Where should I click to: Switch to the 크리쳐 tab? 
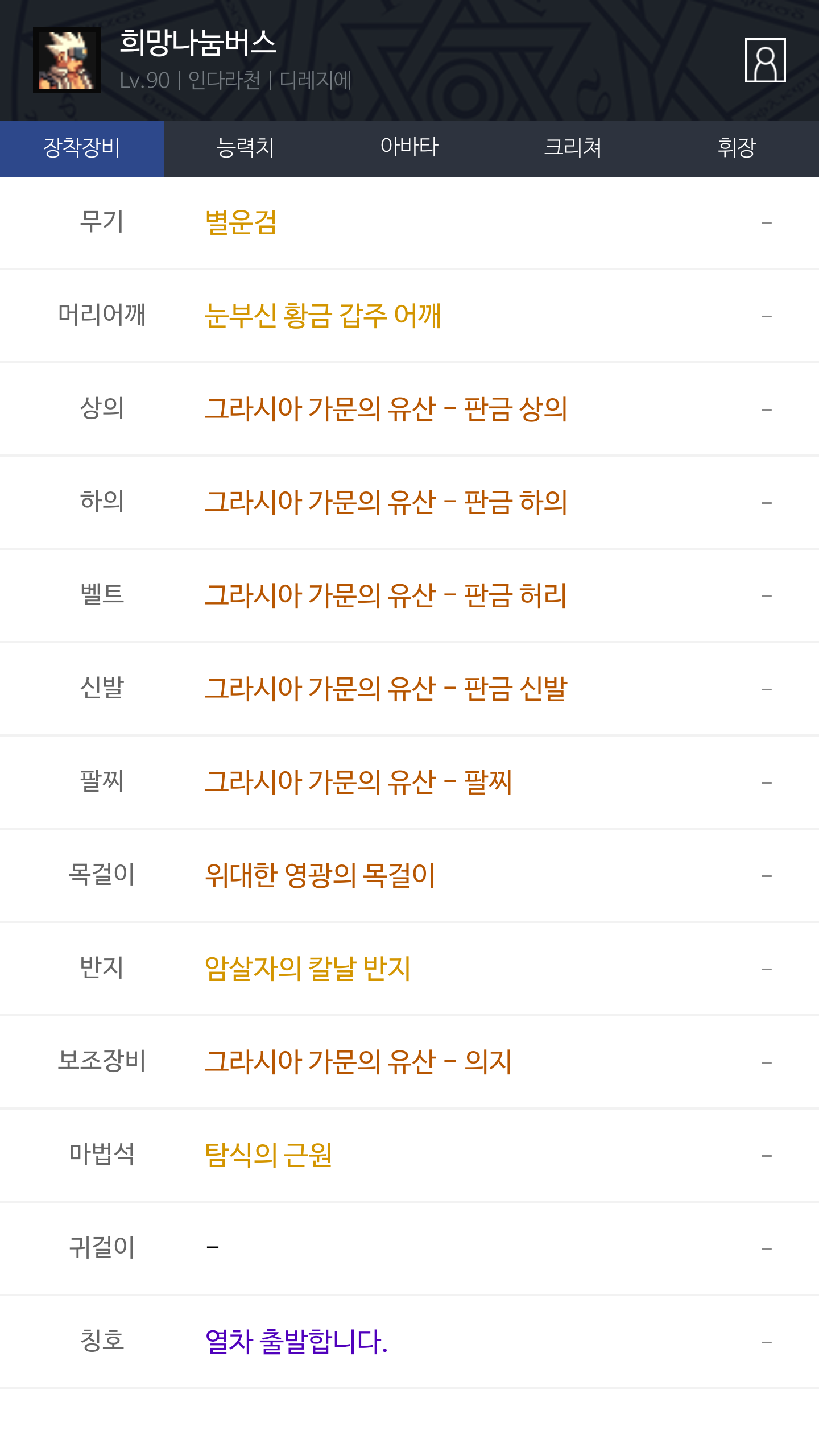click(573, 148)
